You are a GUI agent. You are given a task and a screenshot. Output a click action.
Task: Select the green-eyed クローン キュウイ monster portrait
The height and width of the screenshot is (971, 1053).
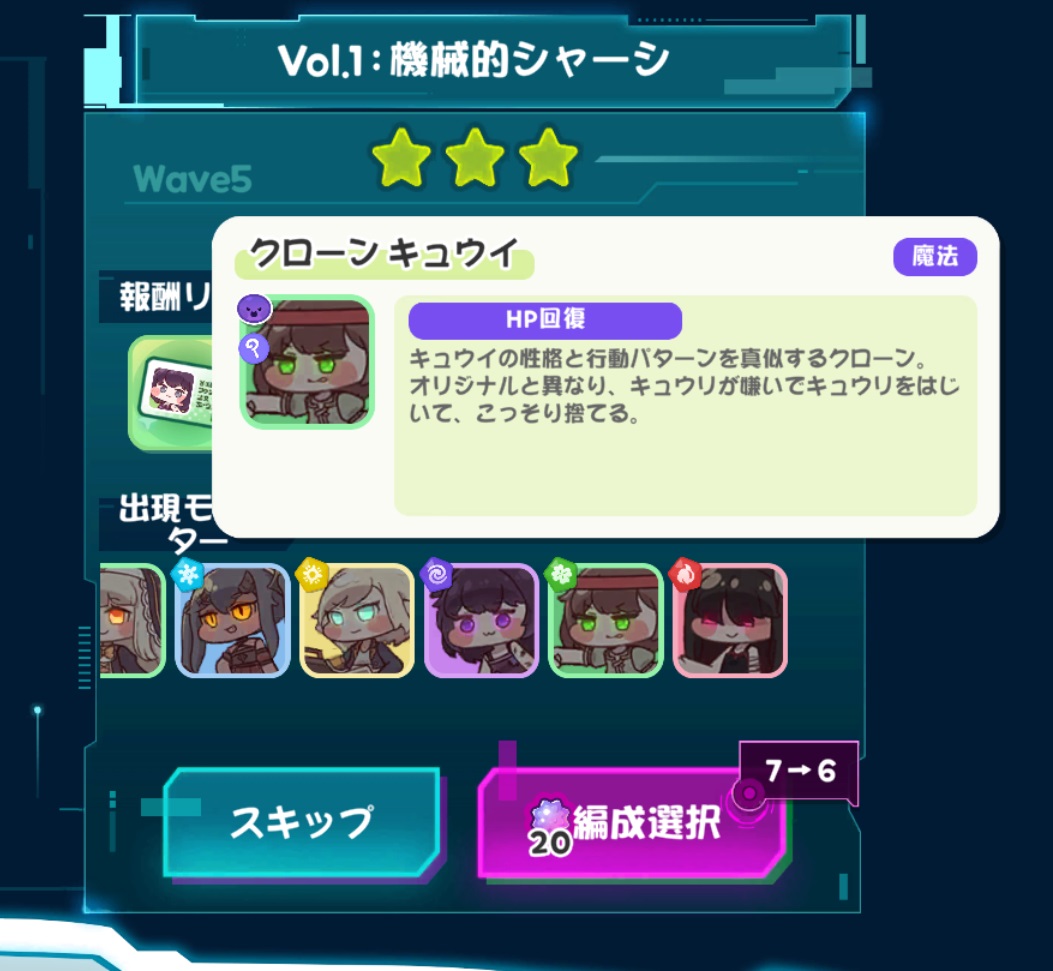coord(606,622)
